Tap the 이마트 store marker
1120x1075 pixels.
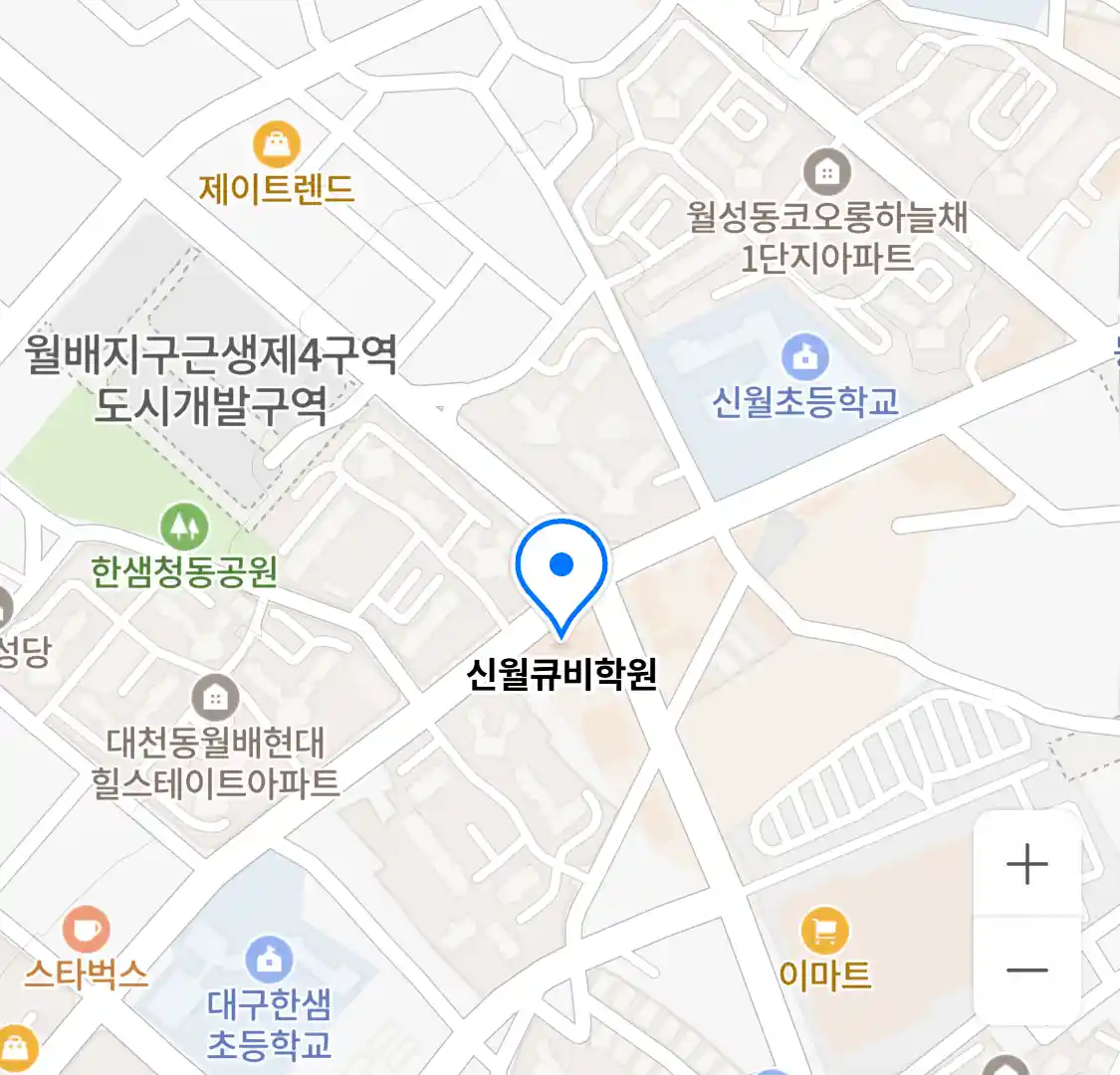tap(824, 932)
